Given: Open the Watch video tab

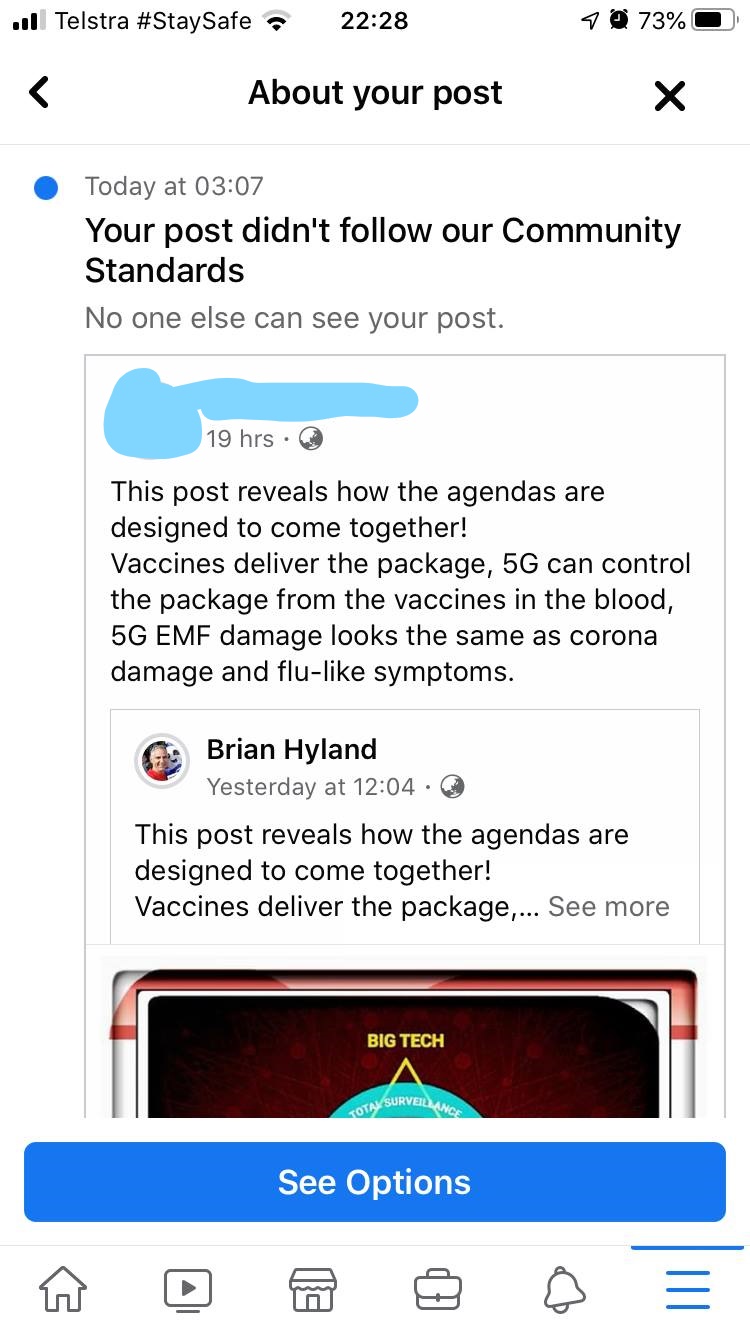Looking at the screenshot, I should click(187, 1289).
